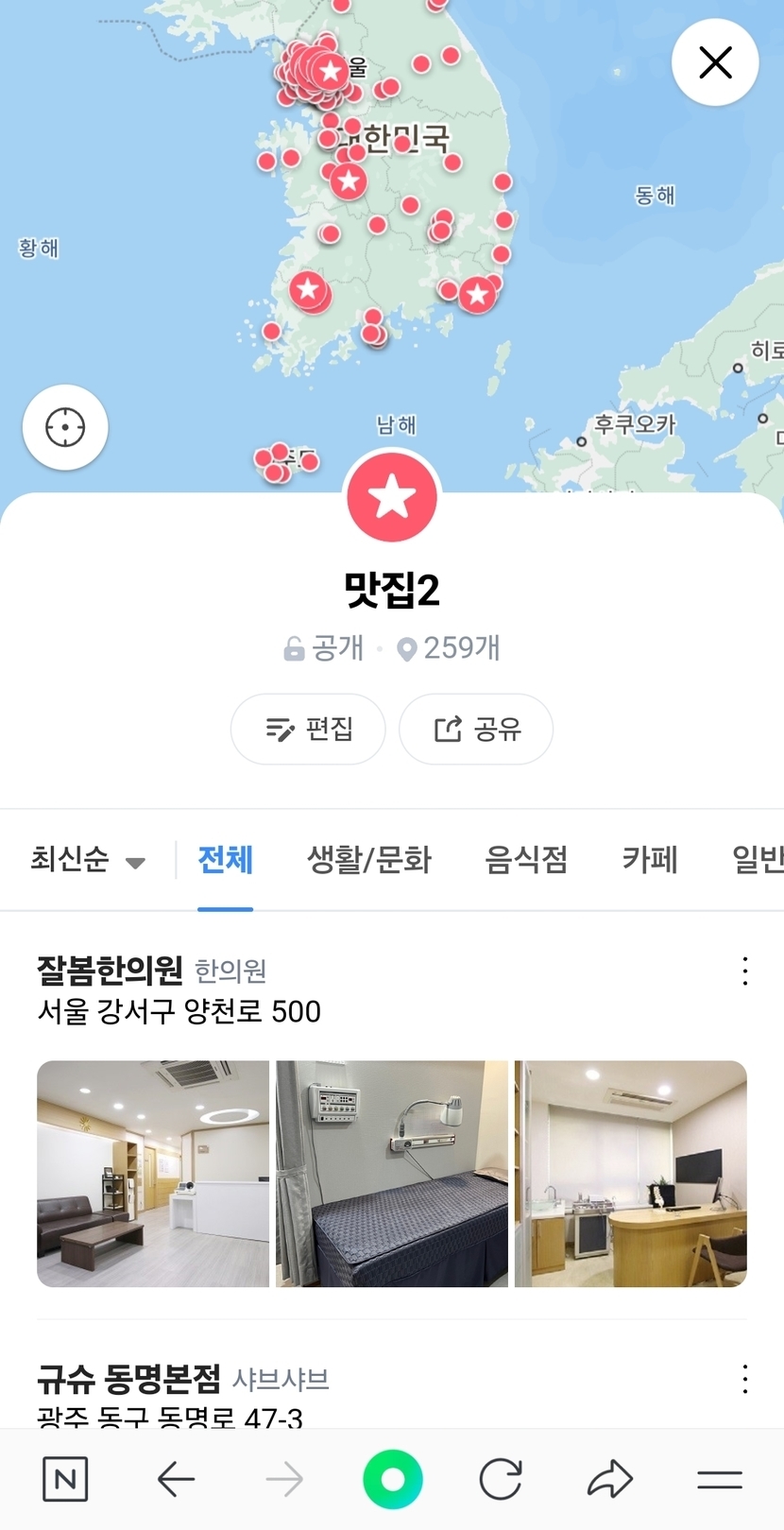Select the 음식점 tab
The height and width of the screenshot is (1530, 784).
pyautogui.click(x=526, y=860)
